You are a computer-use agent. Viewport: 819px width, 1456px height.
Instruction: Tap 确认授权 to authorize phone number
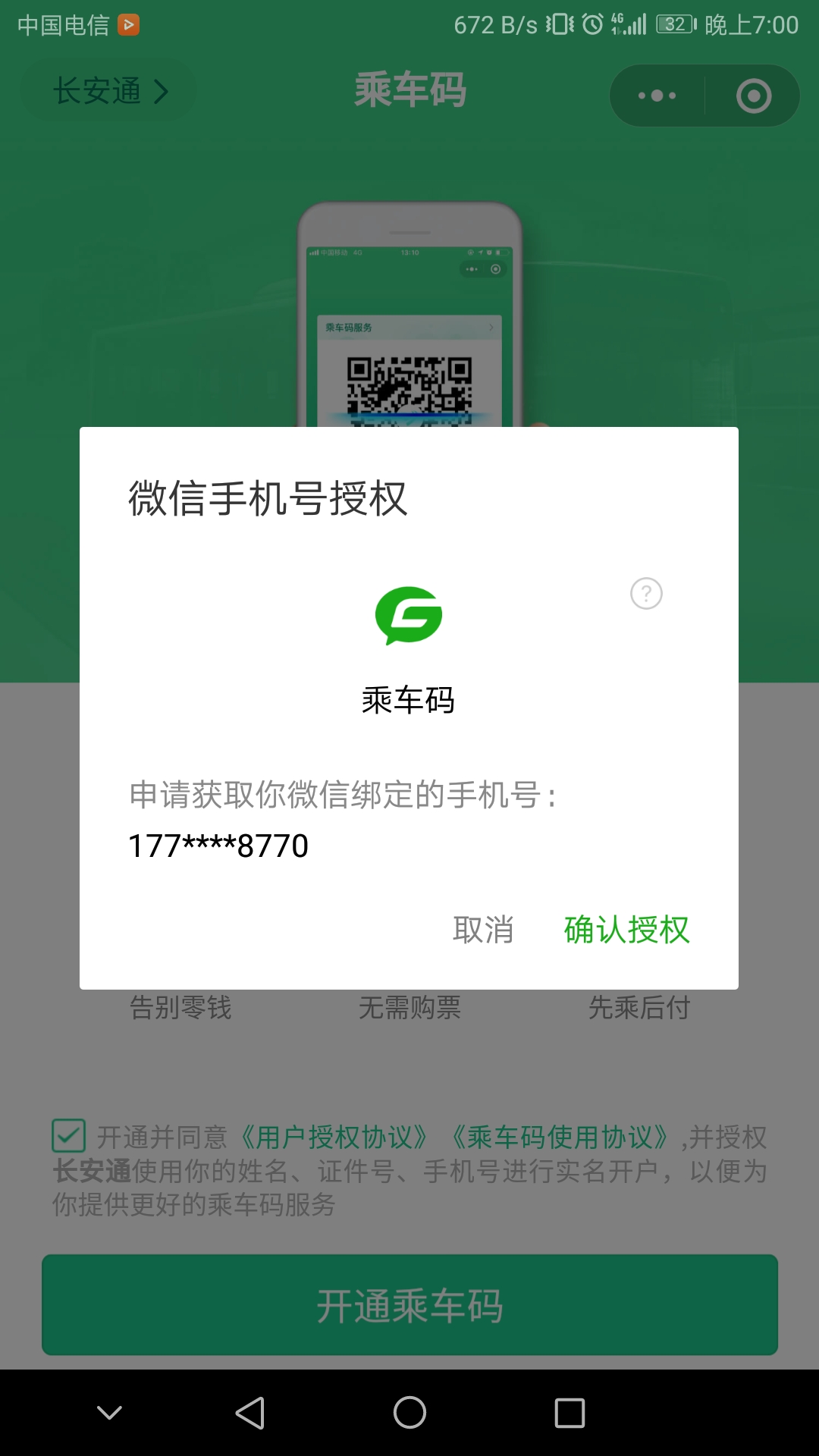point(626,930)
